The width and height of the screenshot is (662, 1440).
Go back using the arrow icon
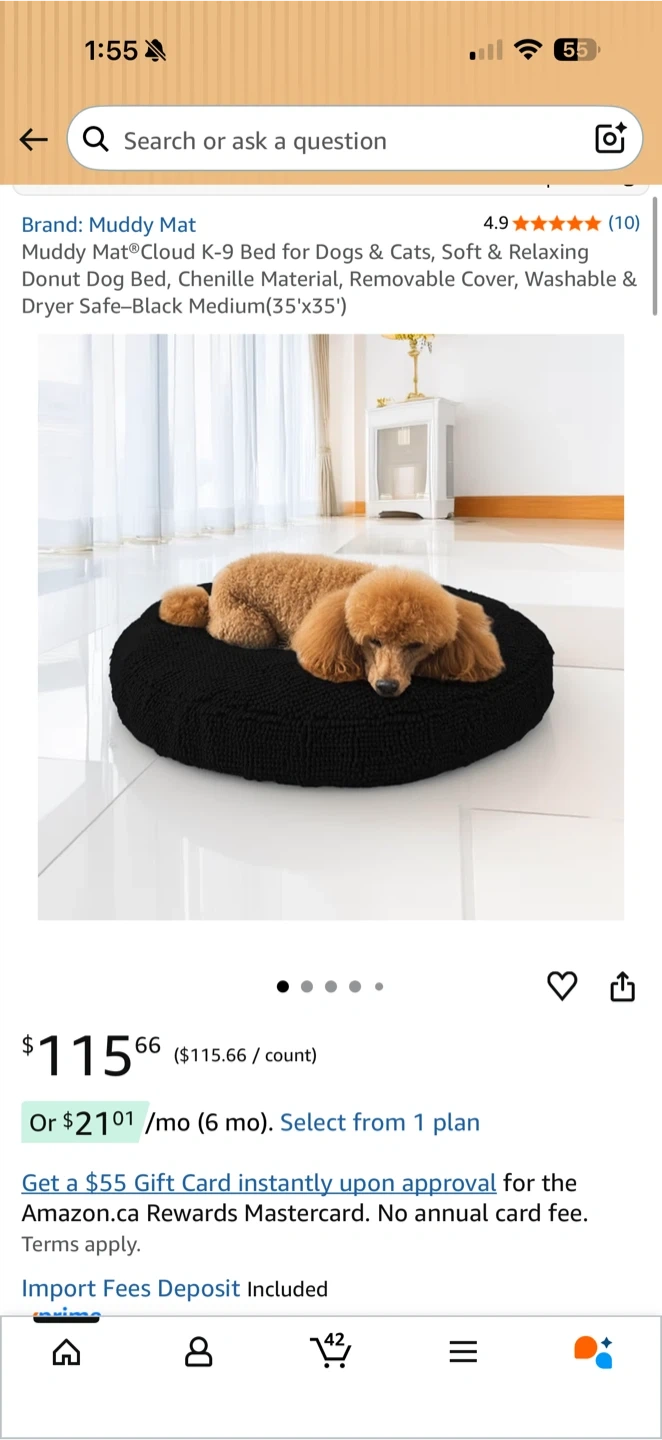pyautogui.click(x=34, y=140)
